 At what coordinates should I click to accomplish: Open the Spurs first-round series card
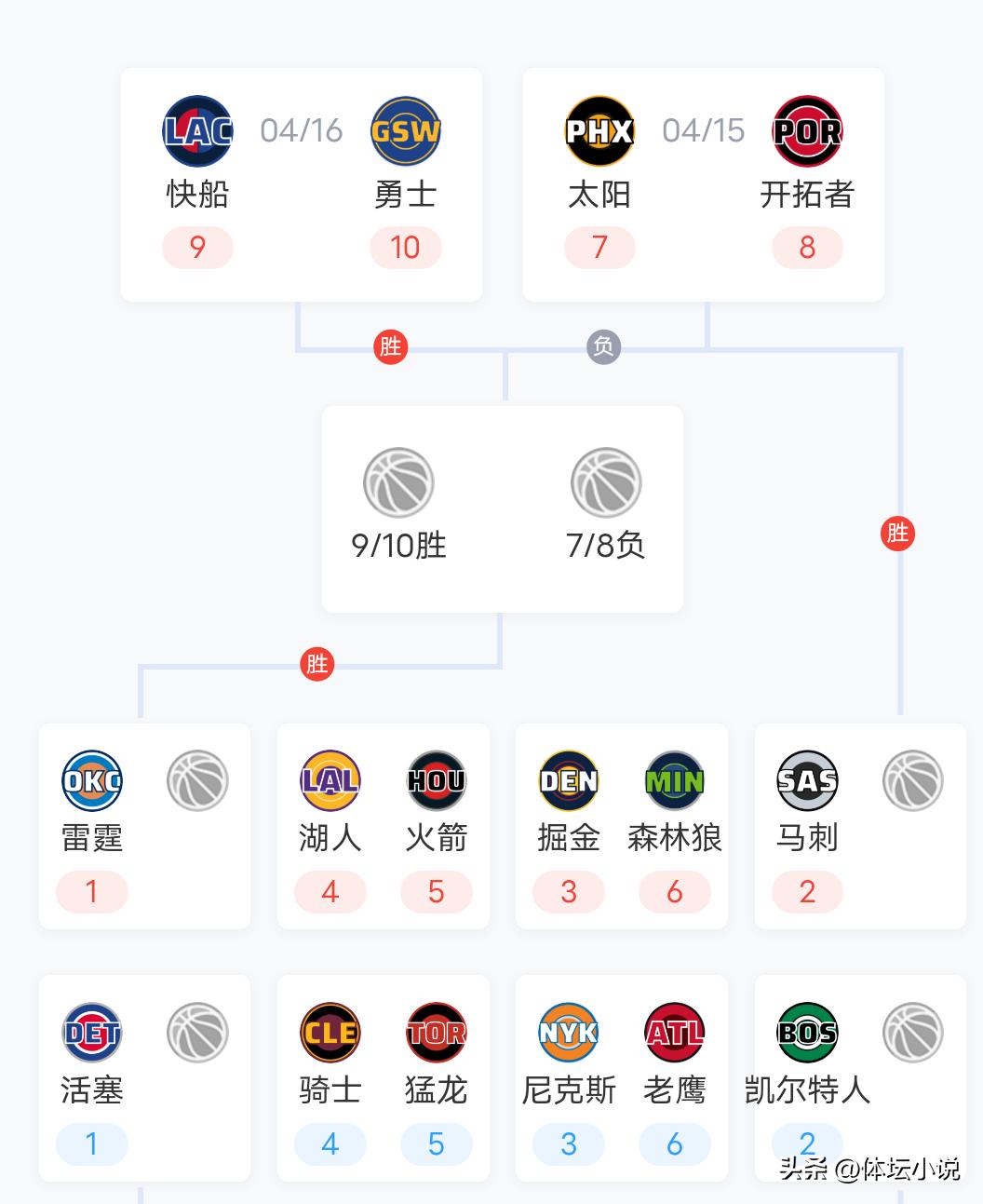click(x=860, y=827)
